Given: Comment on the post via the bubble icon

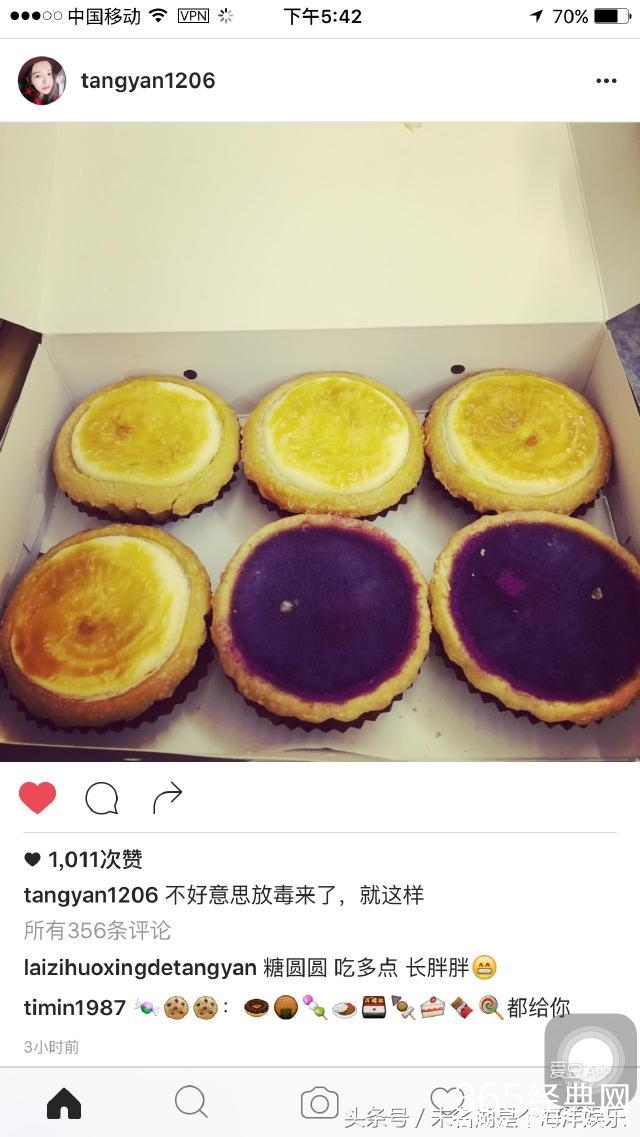Looking at the screenshot, I should point(102,798).
